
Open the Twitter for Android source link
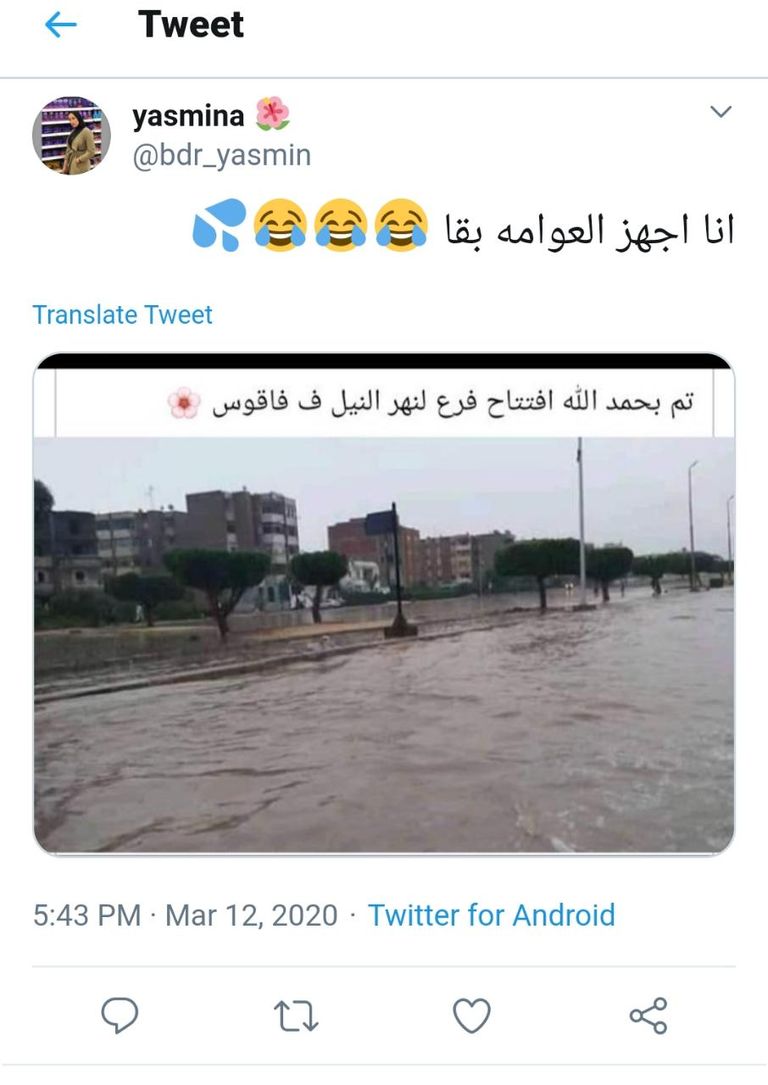491,914
